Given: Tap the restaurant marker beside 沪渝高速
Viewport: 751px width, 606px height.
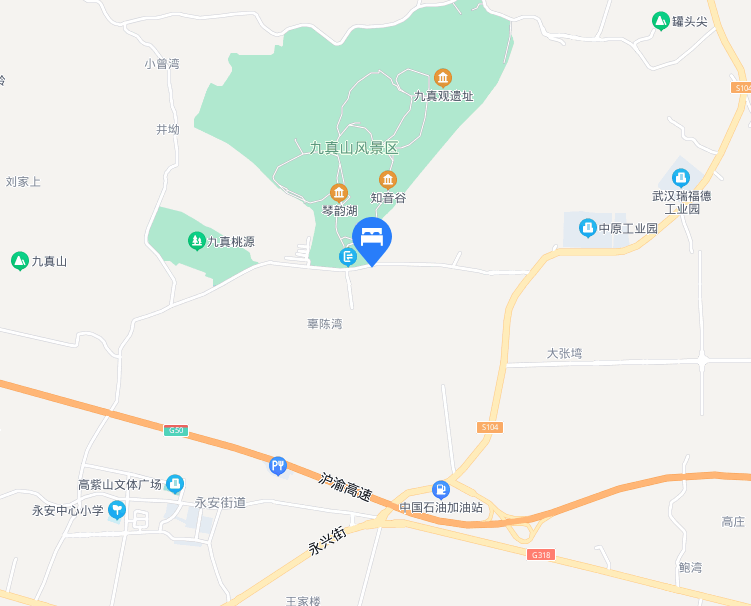Looking at the screenshot, I should (278, 465).
